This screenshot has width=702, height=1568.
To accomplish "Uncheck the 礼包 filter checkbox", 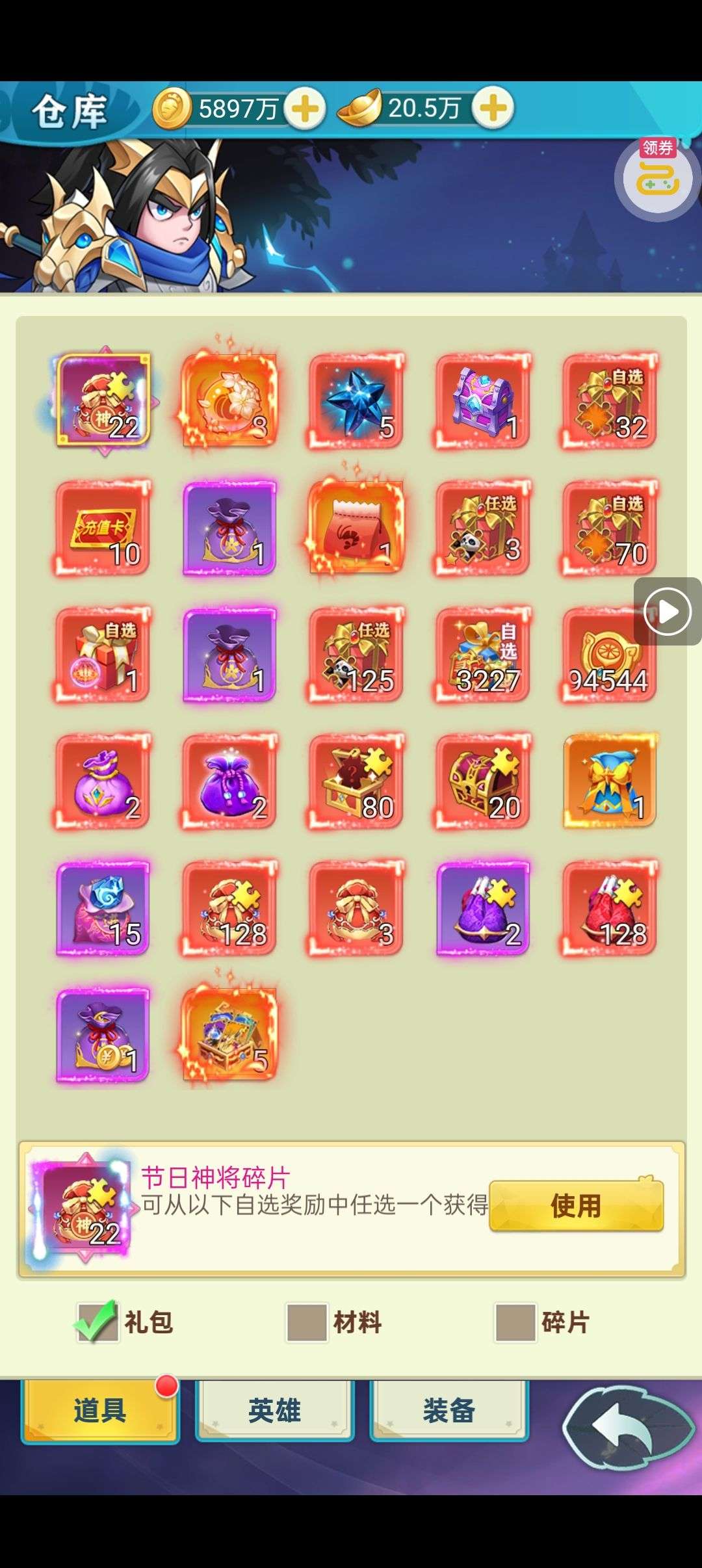I will click(x=97, y=1322).
